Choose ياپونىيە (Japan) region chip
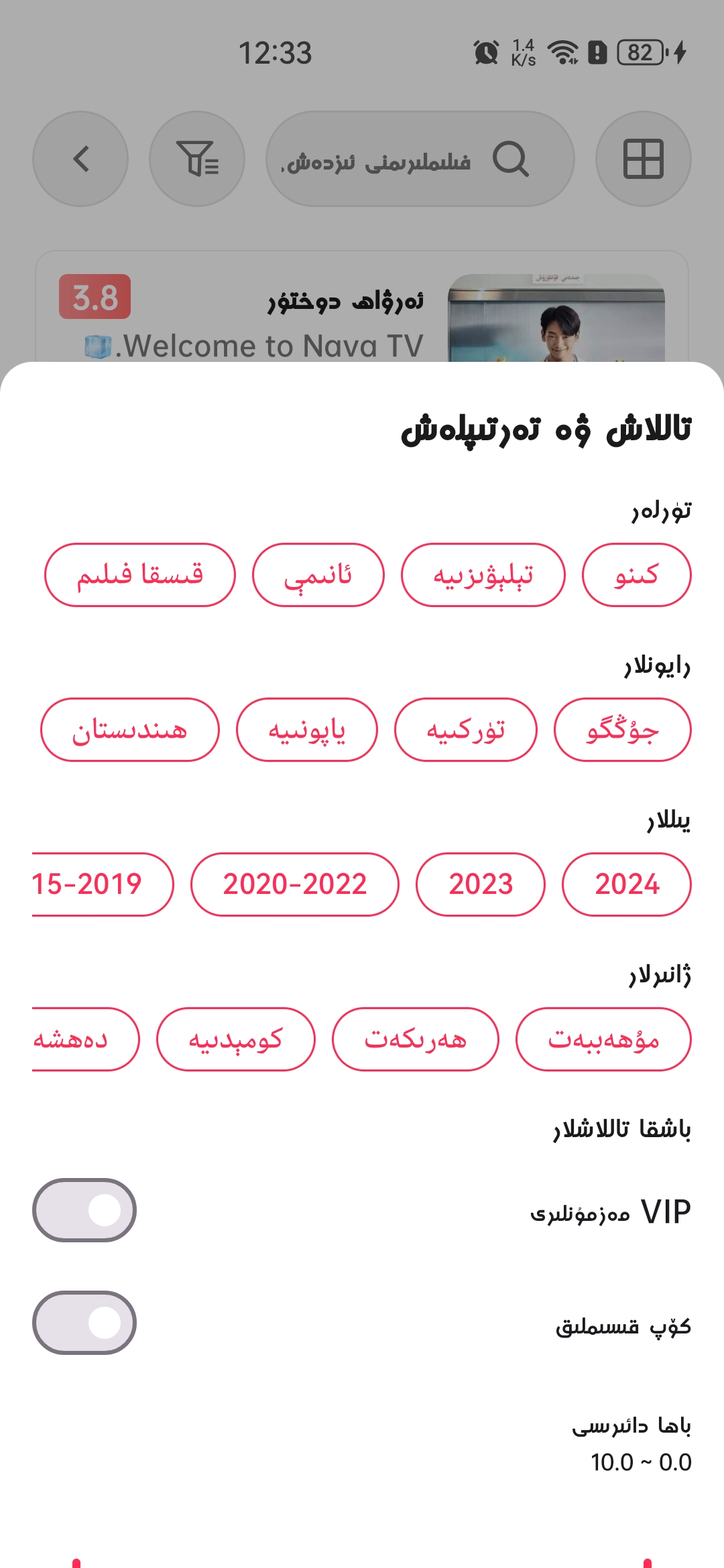This screenshot has height=1568, width=724. coord(306,730)
